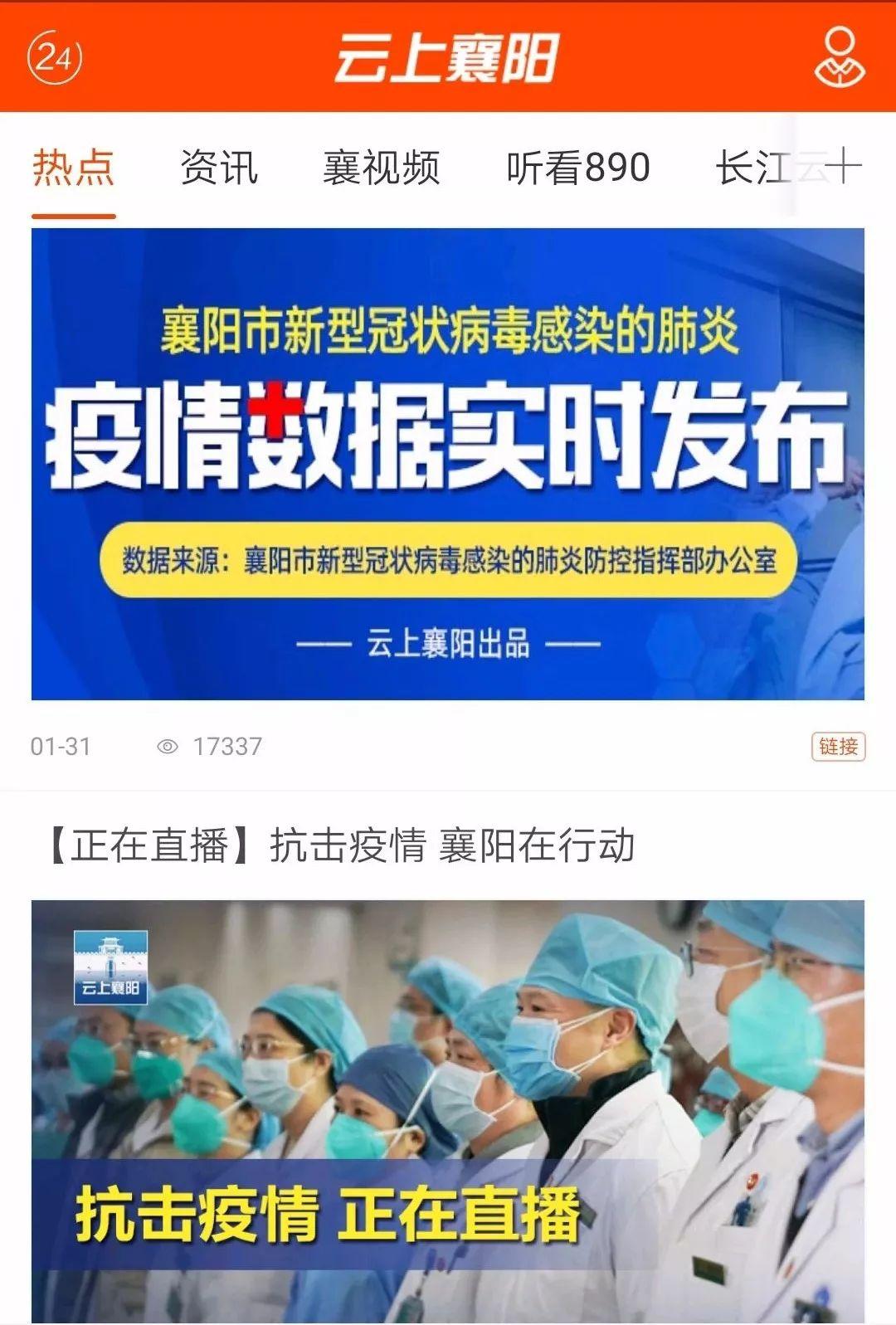Open the 24-hour news icon
Screen dimensions: 896x1325
click(x=55, y=57)
